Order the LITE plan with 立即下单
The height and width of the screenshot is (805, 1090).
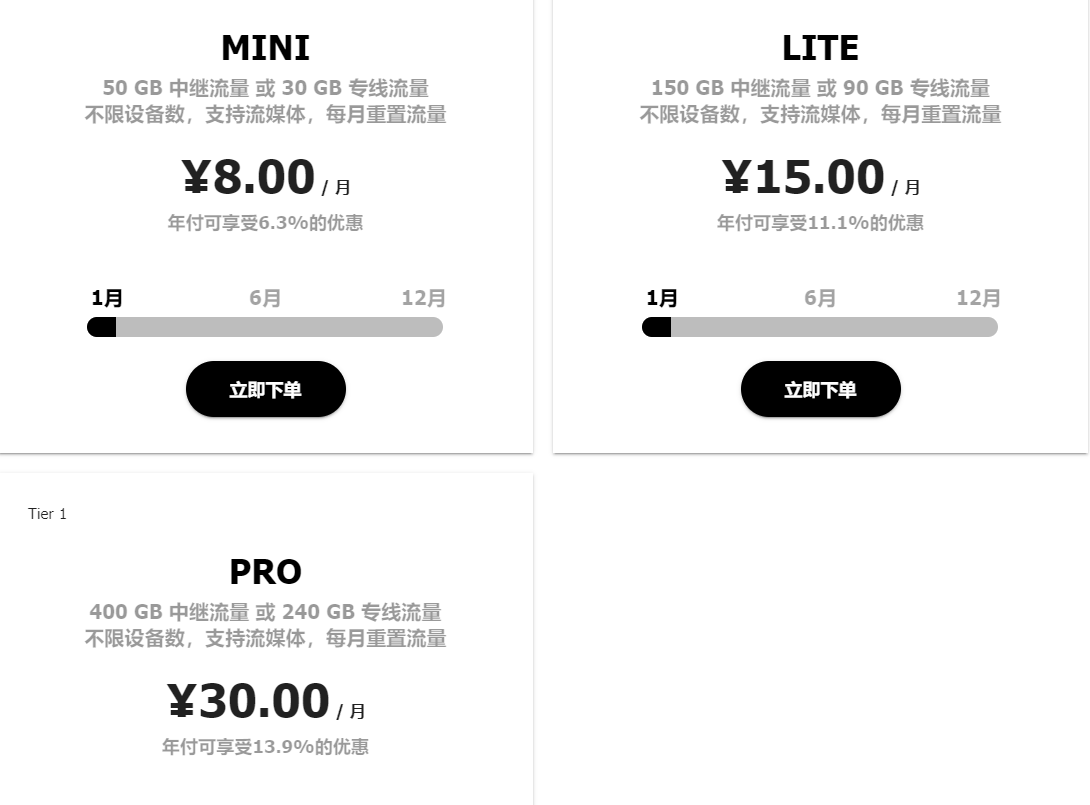(x=820, y=389)
